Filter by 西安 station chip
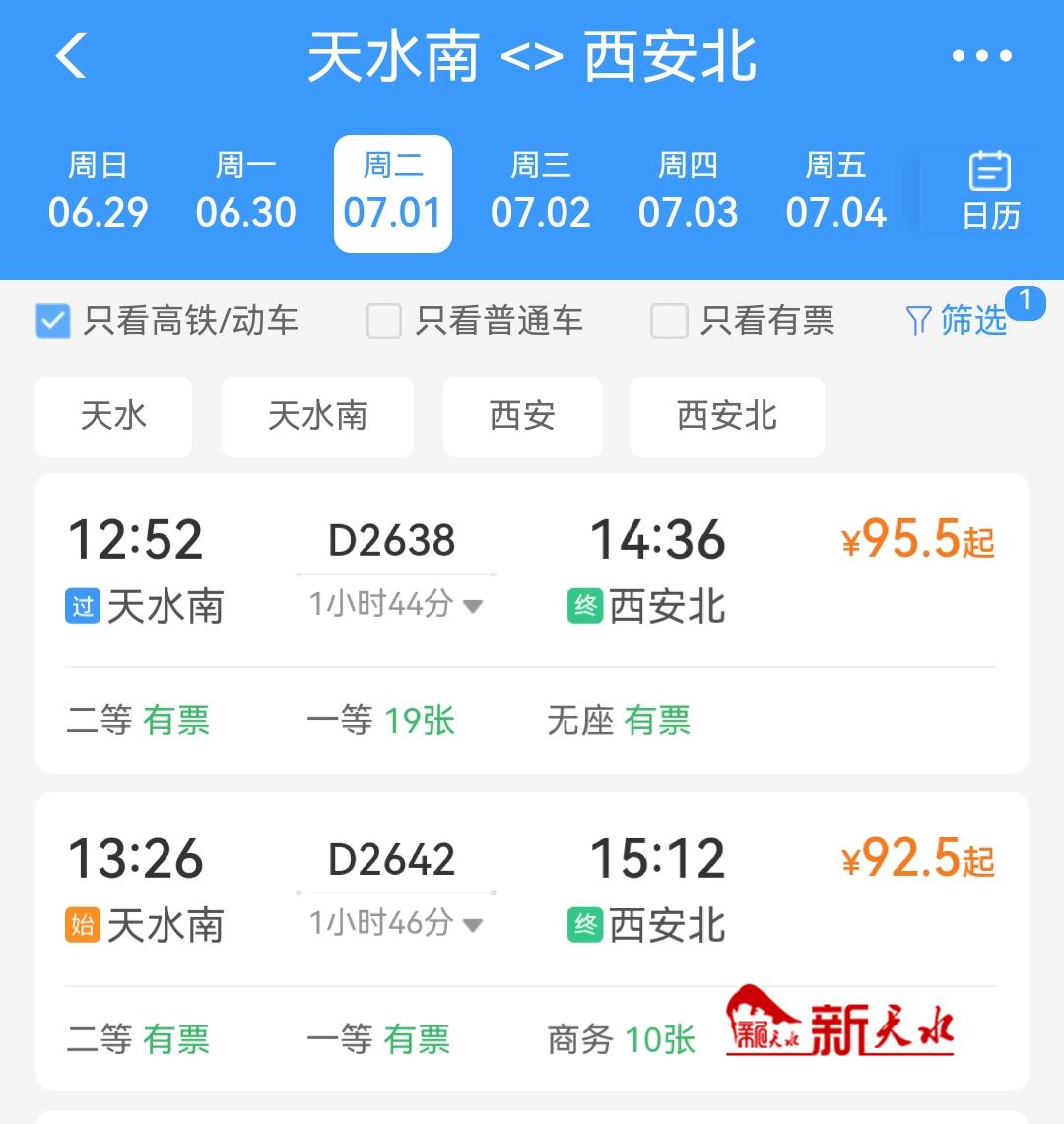The height and width of the screenshot is (1124, 1064). tap(522, 417)
